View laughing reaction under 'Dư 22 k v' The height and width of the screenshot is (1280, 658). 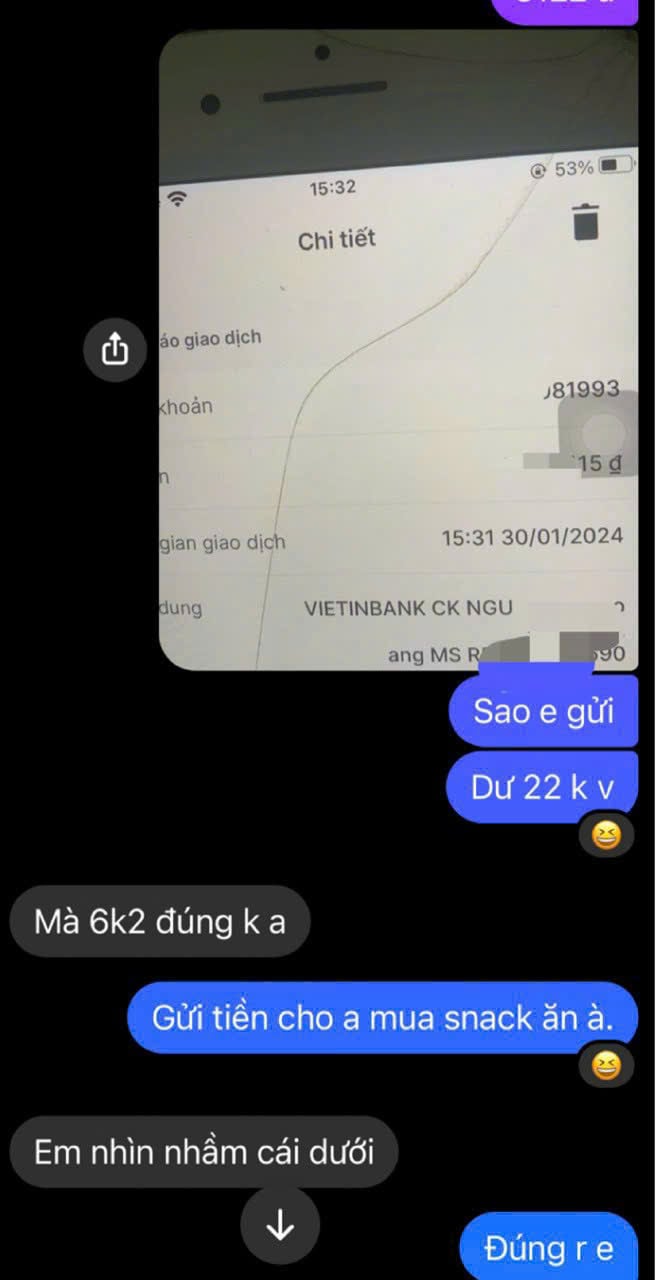pyautogui.click(x=606, y=832)
